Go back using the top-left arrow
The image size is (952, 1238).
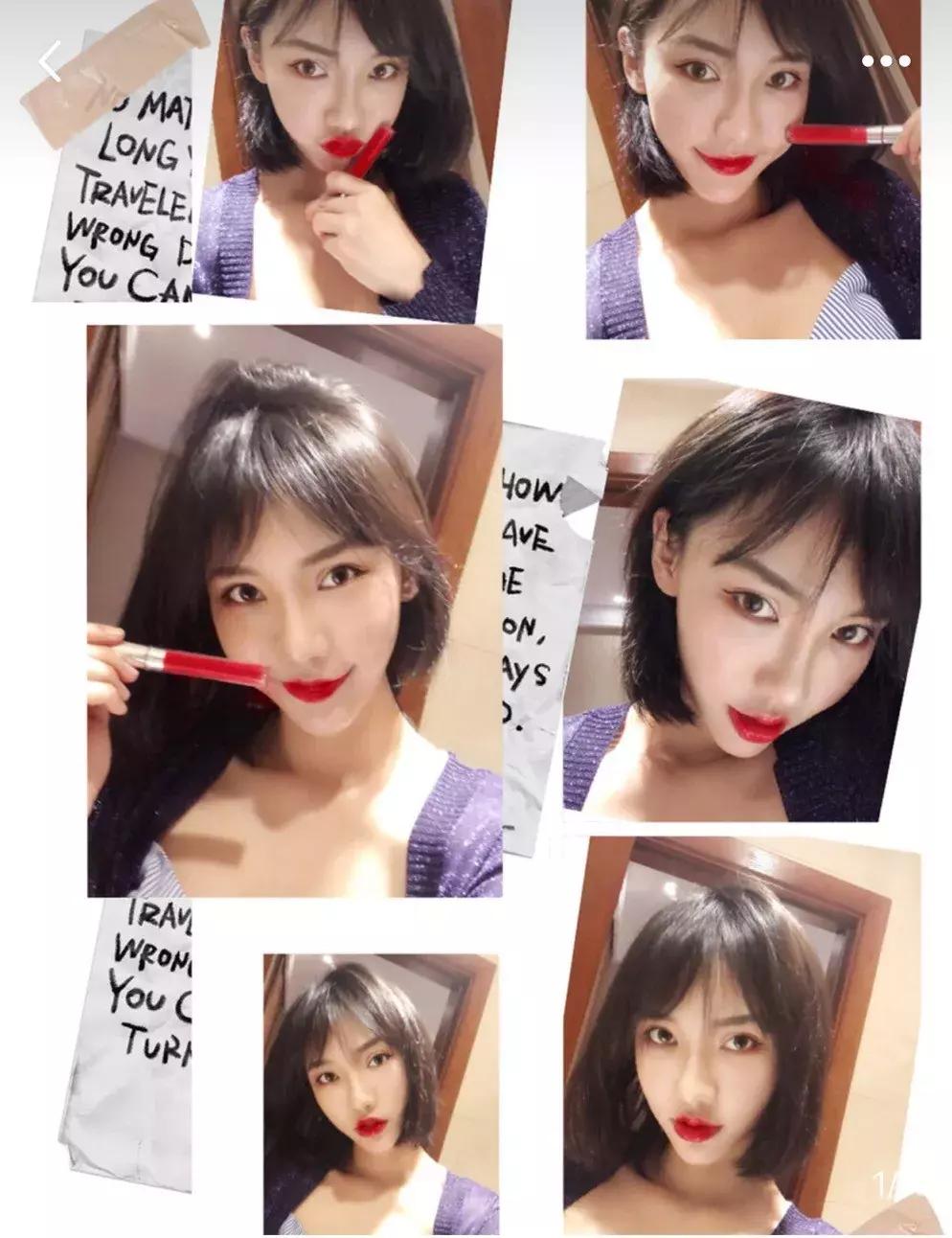point(50,61)
